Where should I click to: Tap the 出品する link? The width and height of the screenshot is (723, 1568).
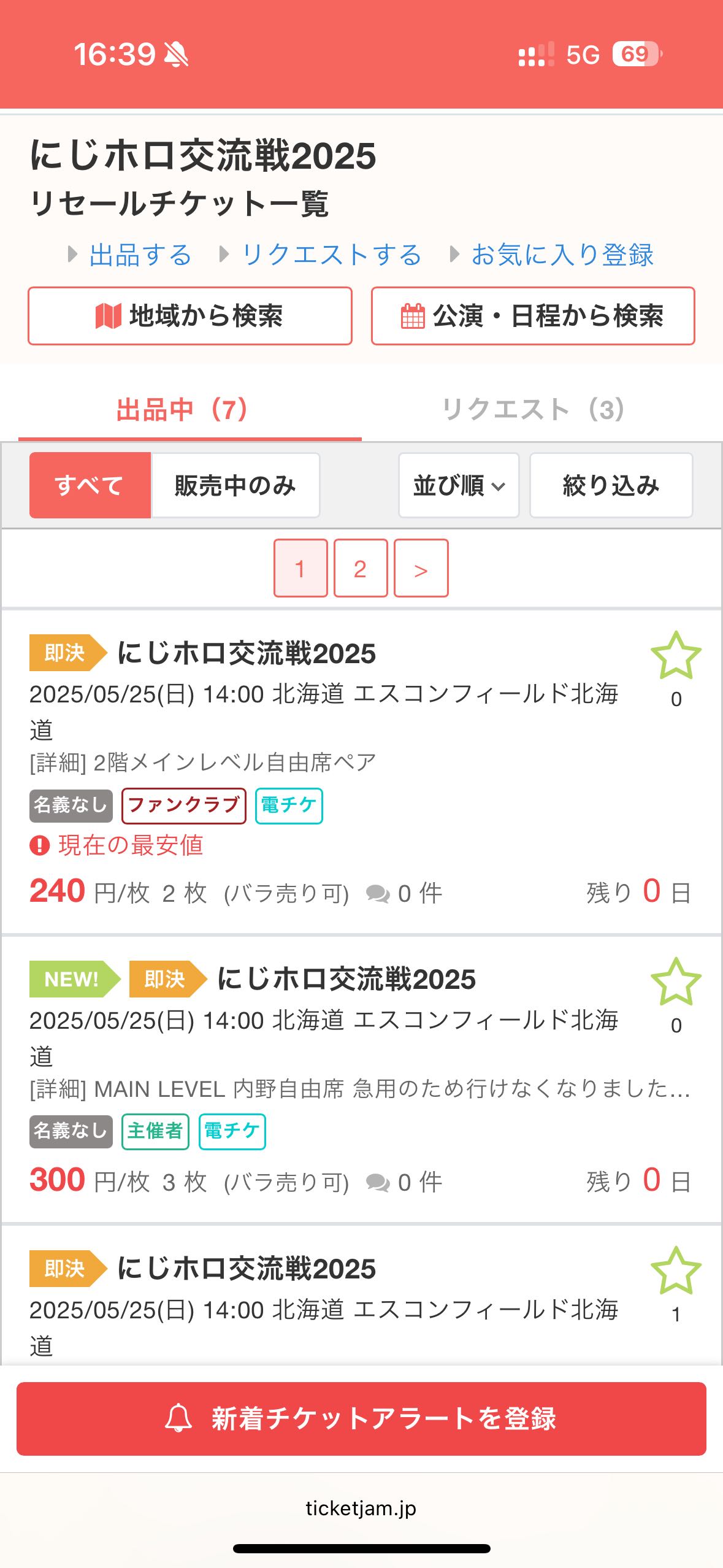pos(140,255)
